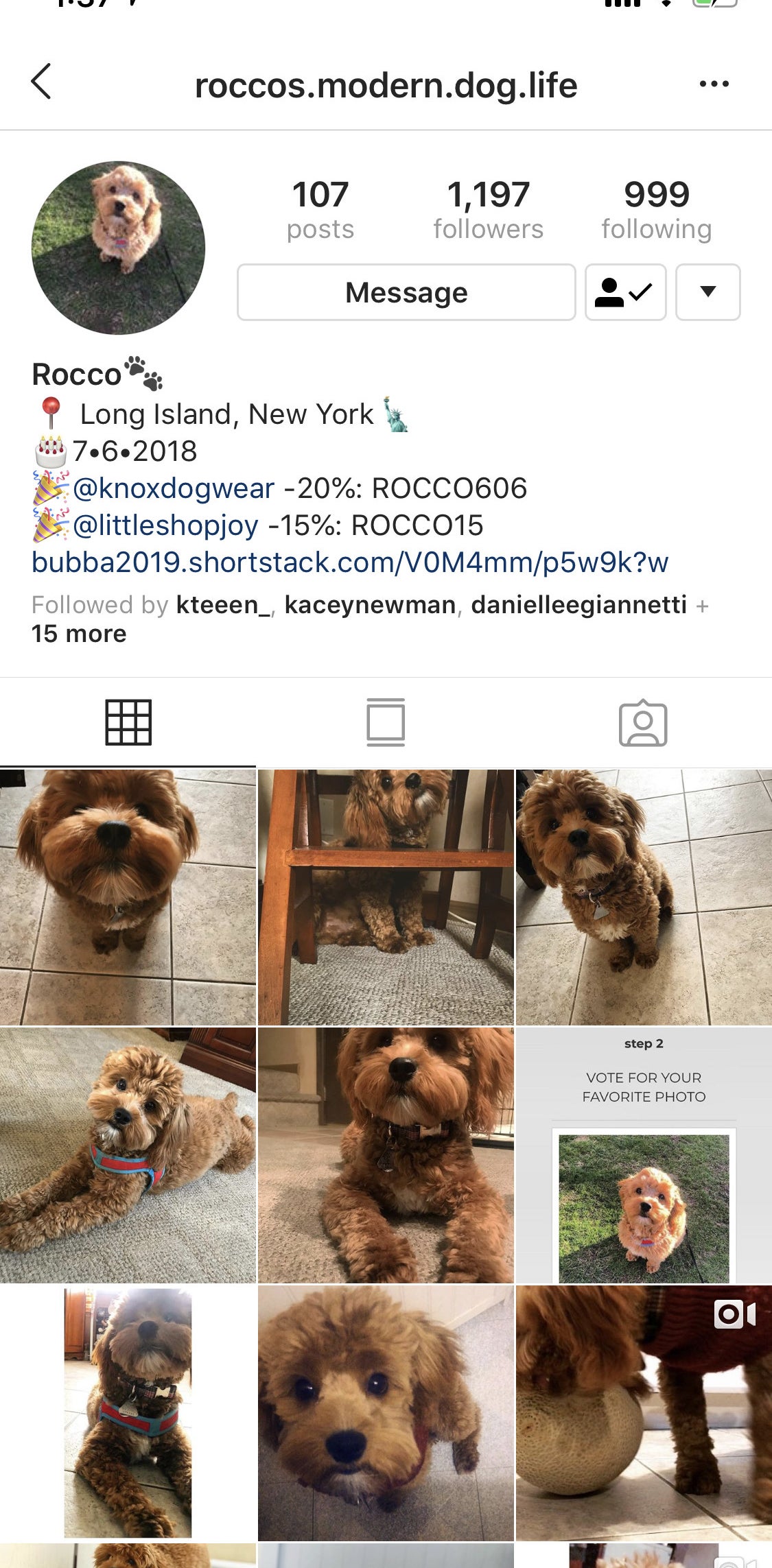
Task: Open the dog in teal harness lying on carpet
Action: [x=128, y=1155]
